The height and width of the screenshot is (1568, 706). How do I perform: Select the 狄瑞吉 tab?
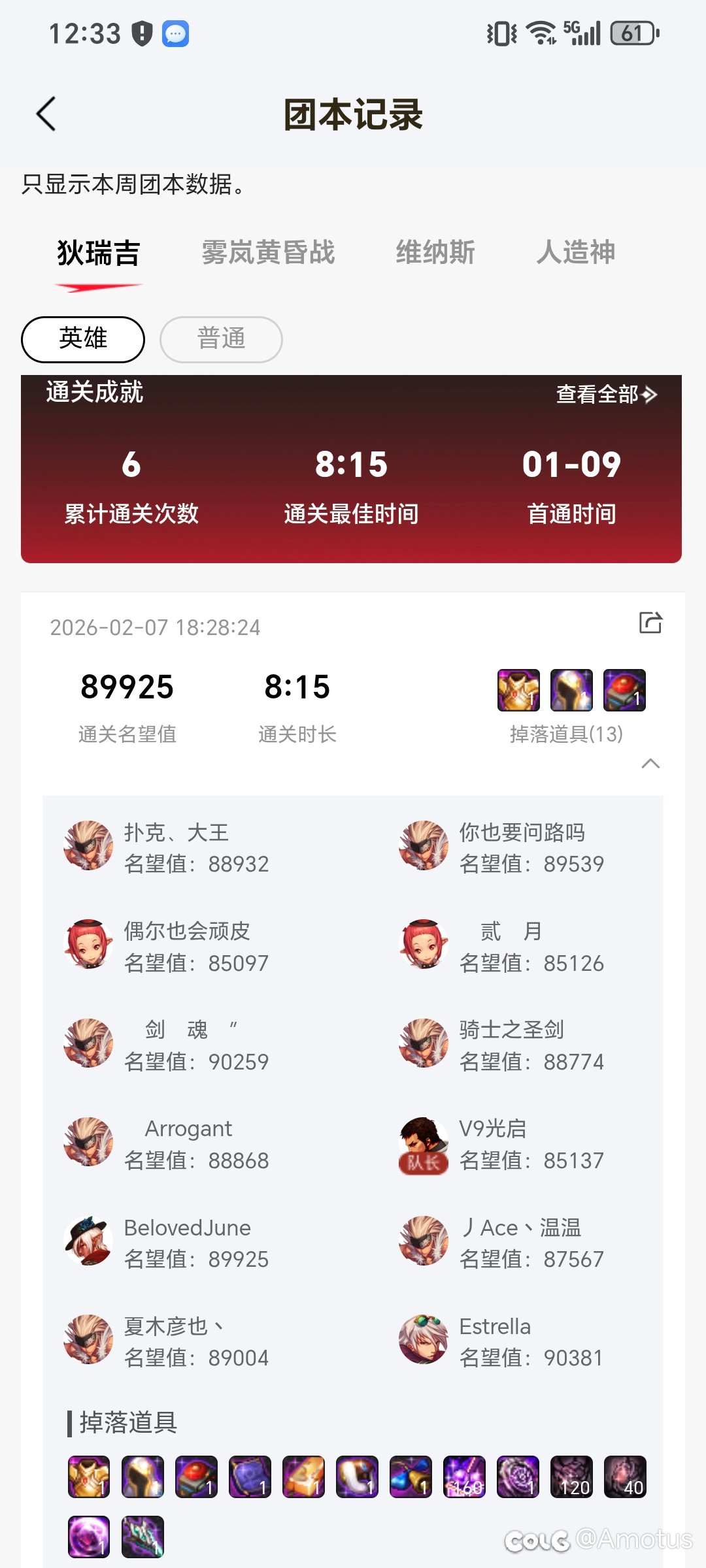pos(99,253)
